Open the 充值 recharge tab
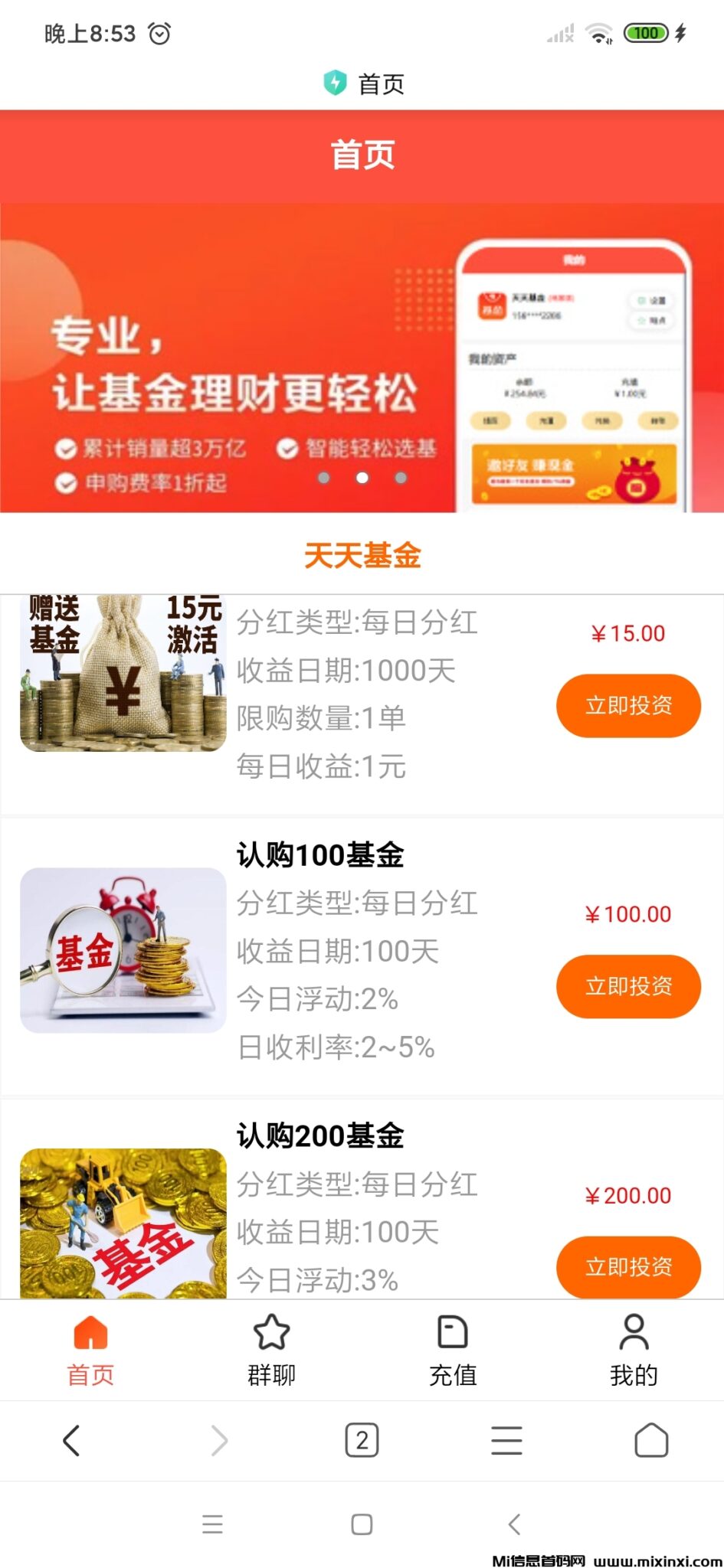The width and height of the screenshot is (724, 1568). [x=452, y=1350]
